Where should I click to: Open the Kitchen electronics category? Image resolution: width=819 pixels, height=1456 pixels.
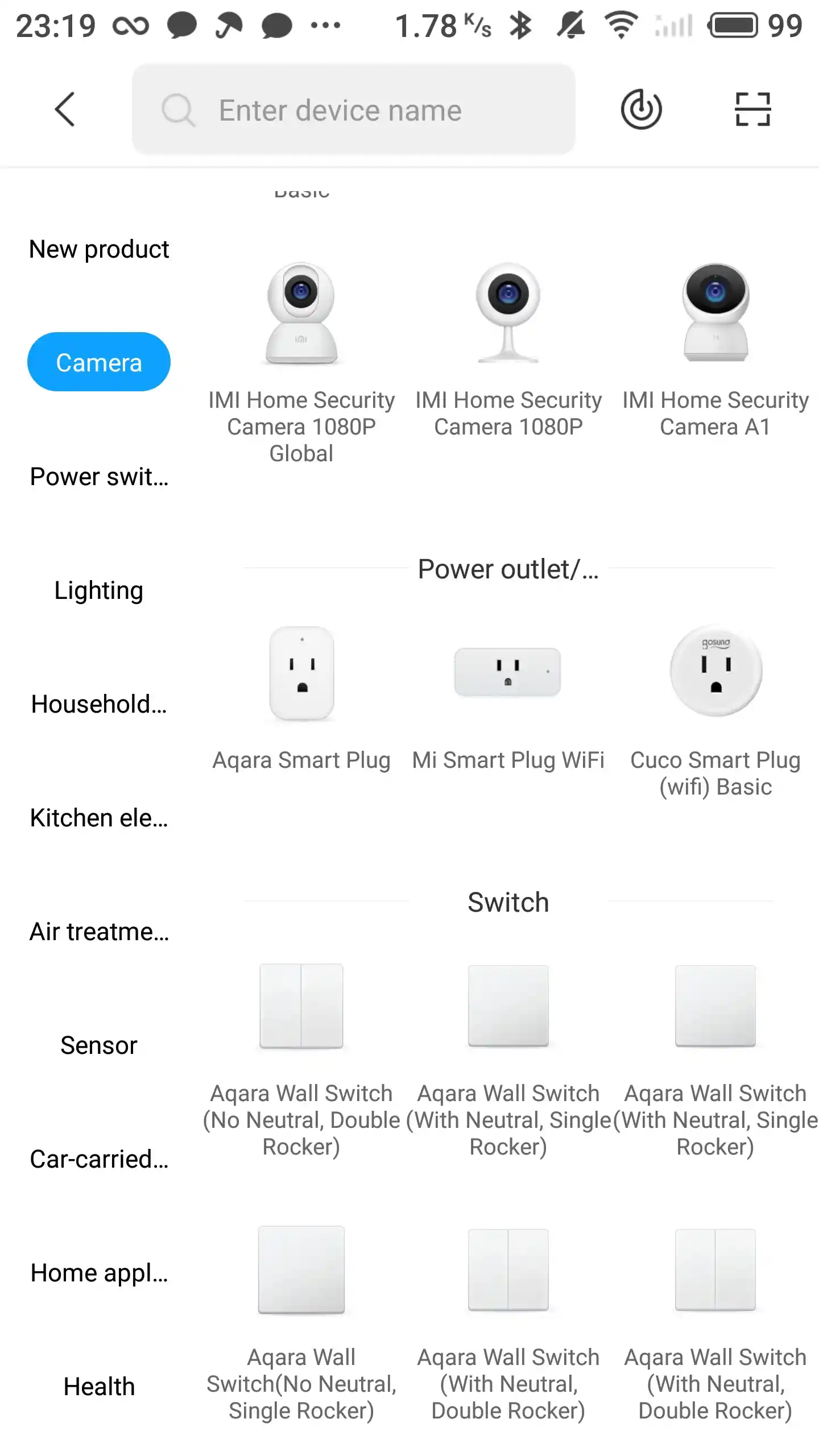[x=99, y=818]
